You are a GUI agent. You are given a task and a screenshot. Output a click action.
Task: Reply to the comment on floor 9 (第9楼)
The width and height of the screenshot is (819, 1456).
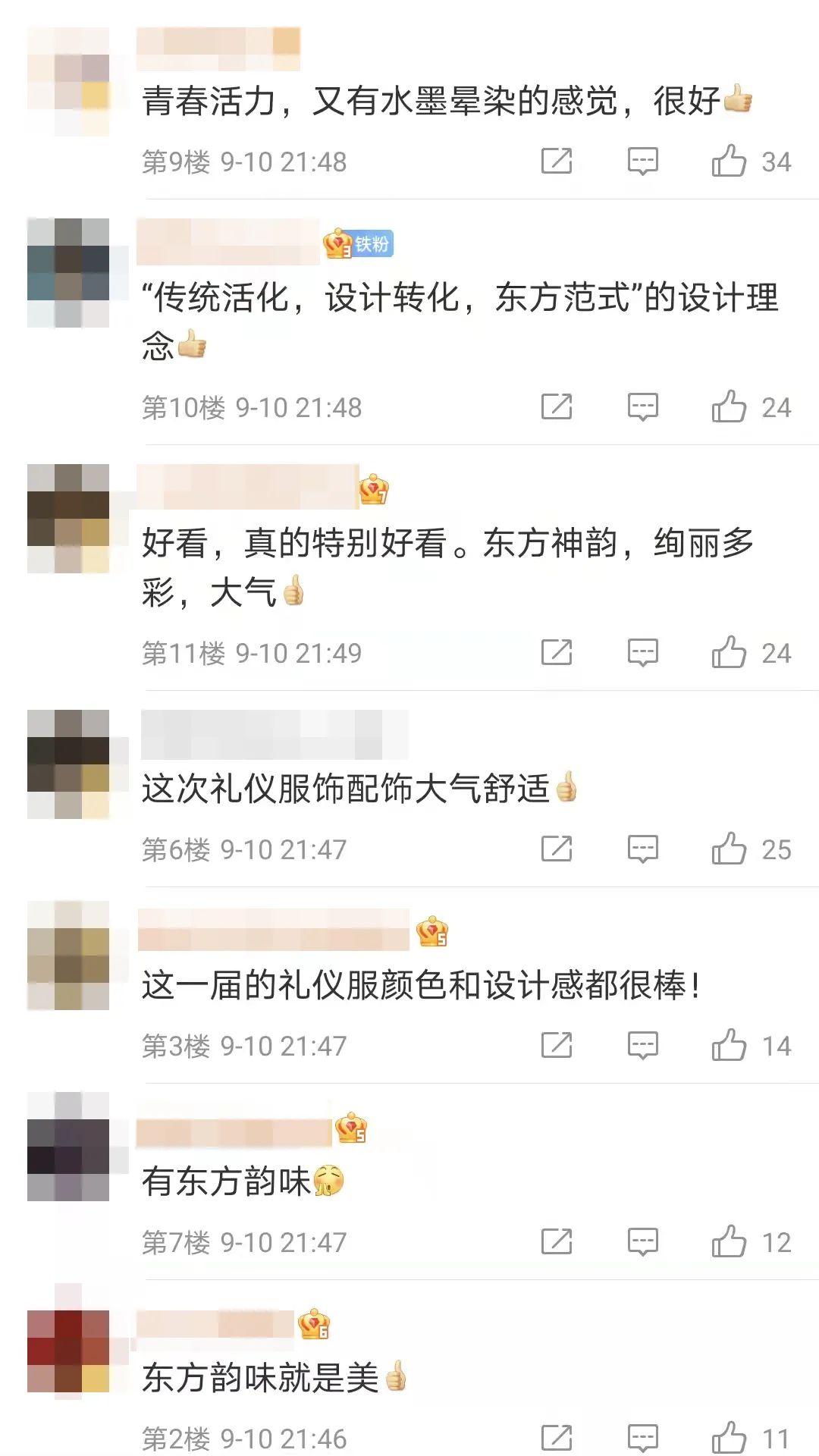[642, 161]
